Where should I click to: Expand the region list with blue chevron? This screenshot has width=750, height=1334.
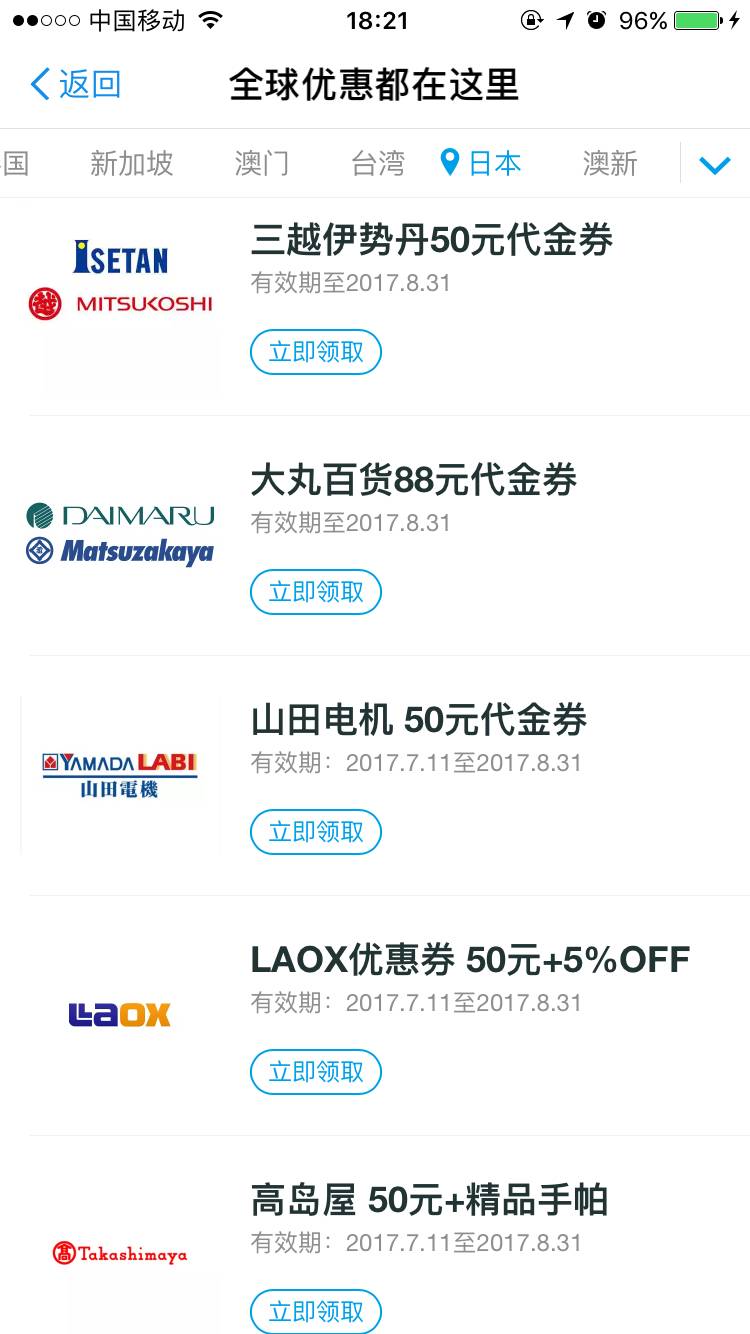click(x=714, y=163)
